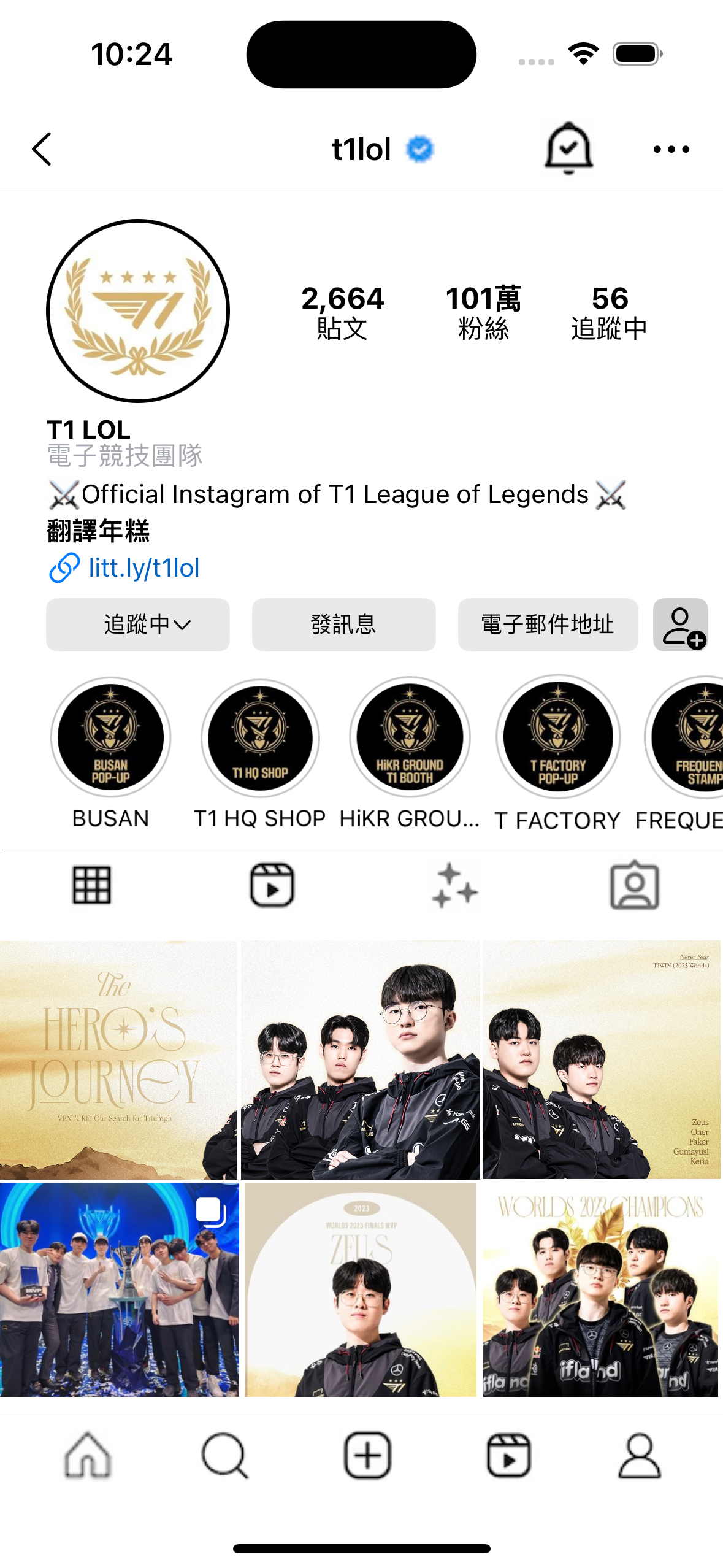Switch to the highlights sparkle tab

(454, 884)
